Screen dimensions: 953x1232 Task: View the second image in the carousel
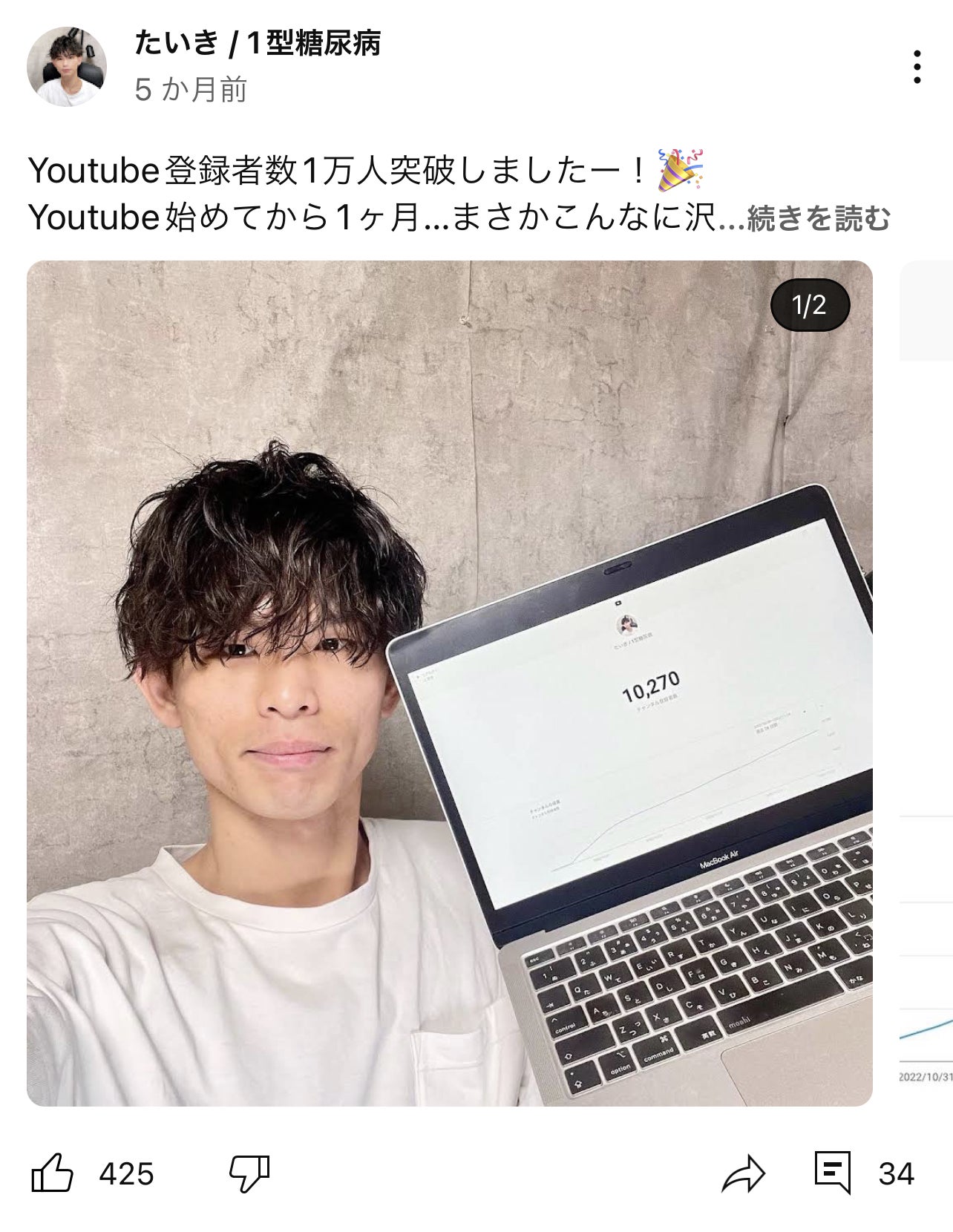pos(926,683)
